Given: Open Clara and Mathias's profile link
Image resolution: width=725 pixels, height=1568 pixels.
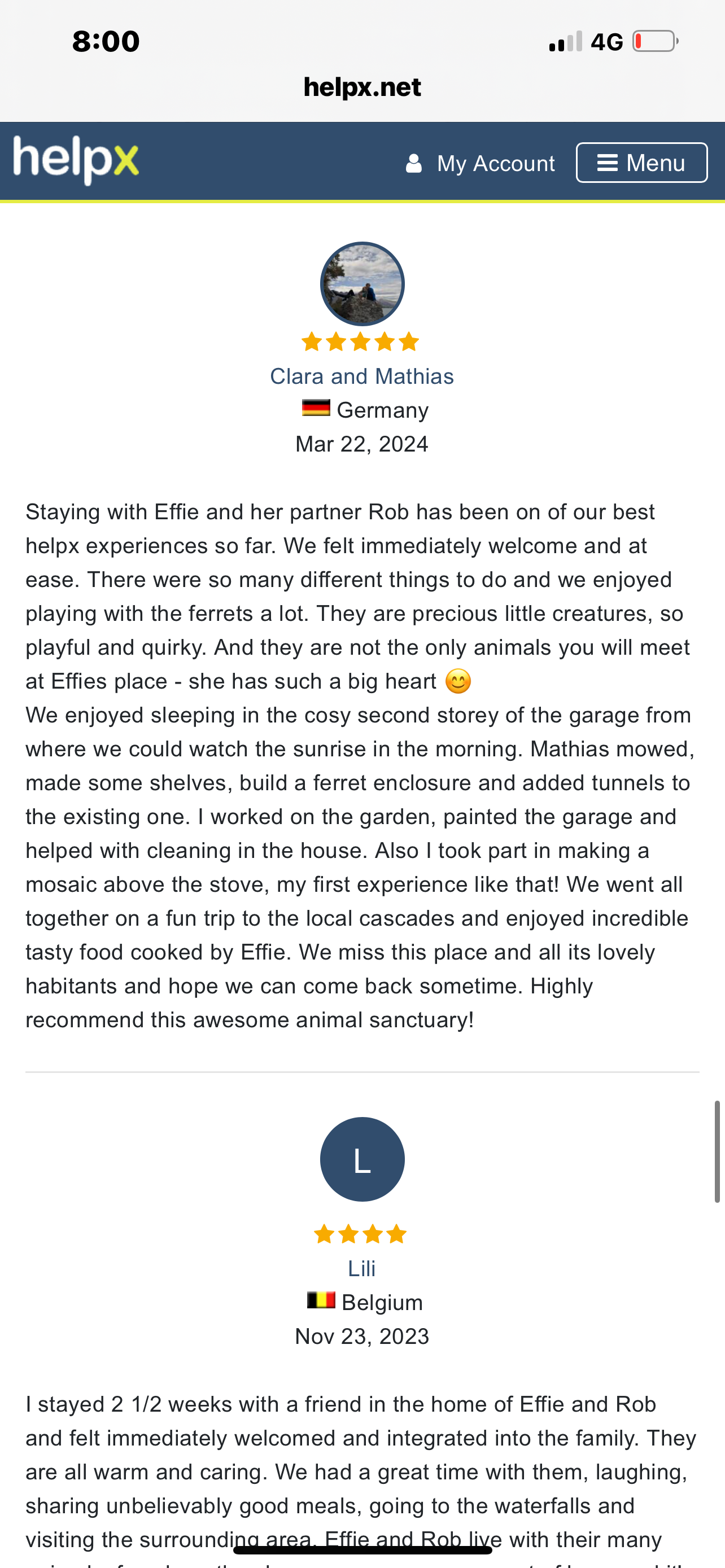Looking at the screenshot, I should coord(361,376).
